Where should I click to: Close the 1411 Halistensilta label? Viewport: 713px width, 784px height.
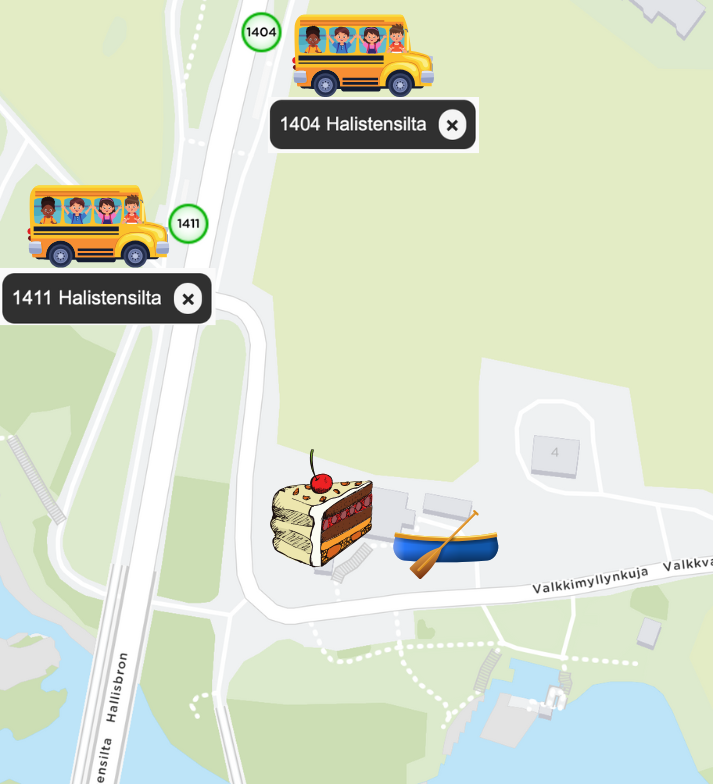coord(187,298)
